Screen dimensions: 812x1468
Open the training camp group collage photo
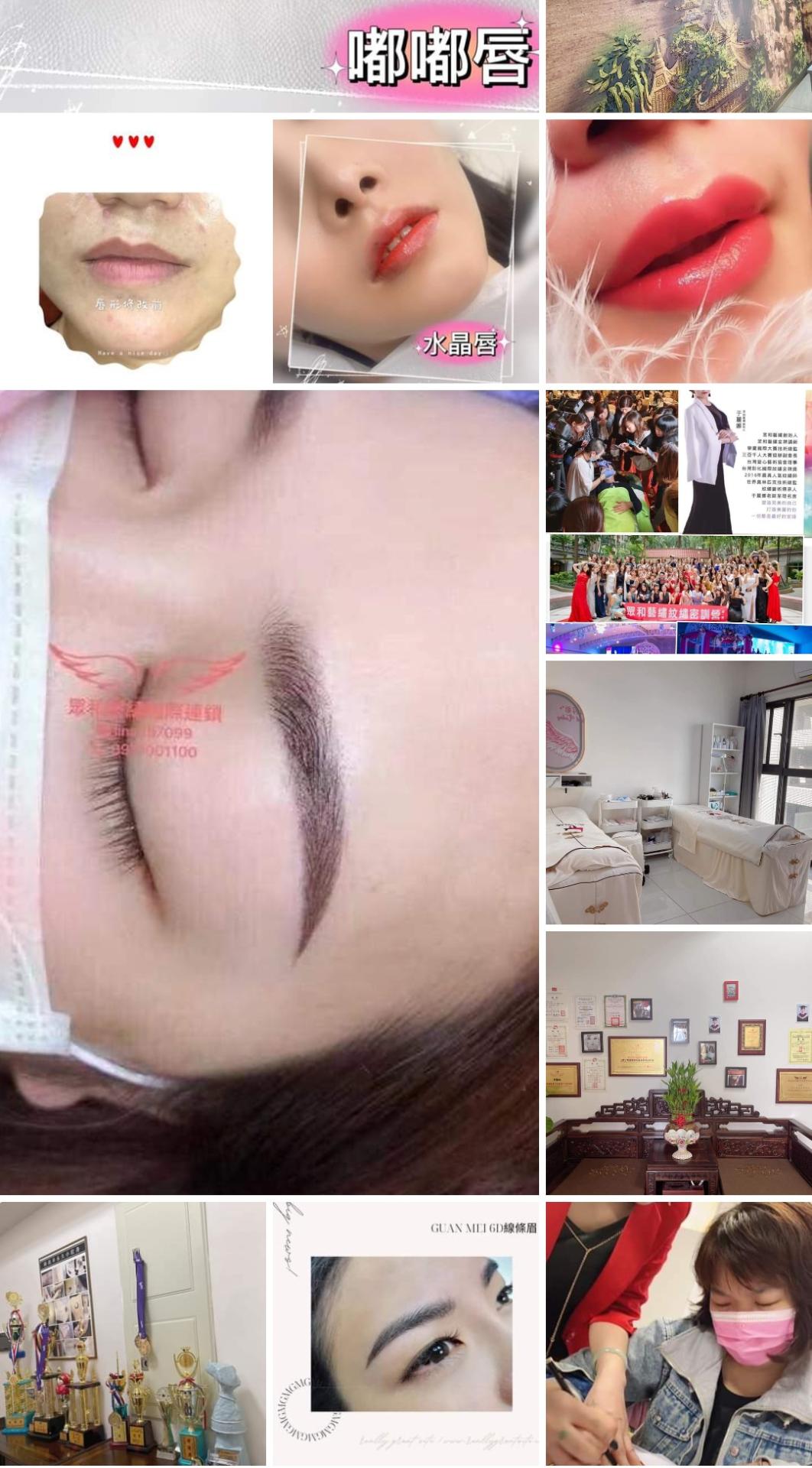(x=679, y=522)
